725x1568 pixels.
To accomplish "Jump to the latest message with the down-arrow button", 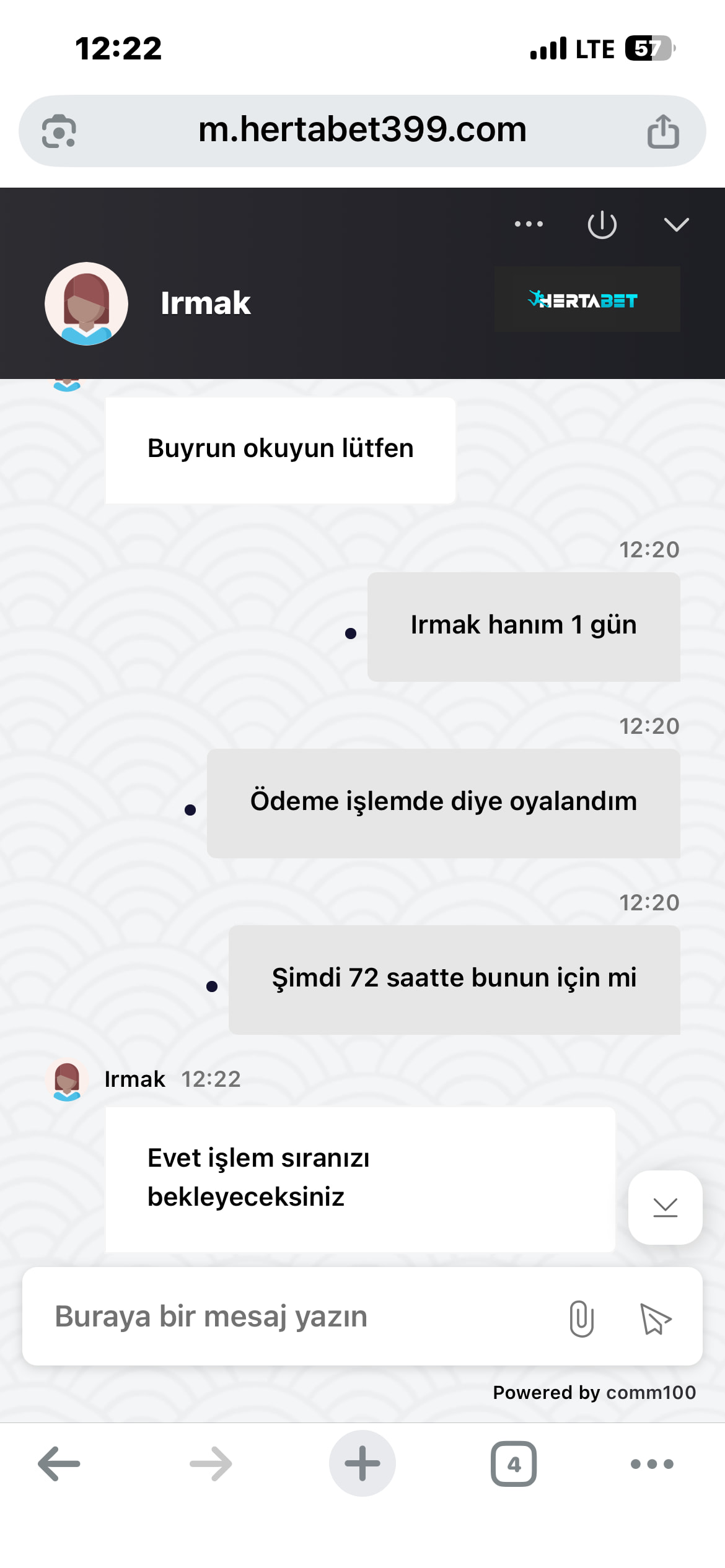I will [x=665, y=1207].
